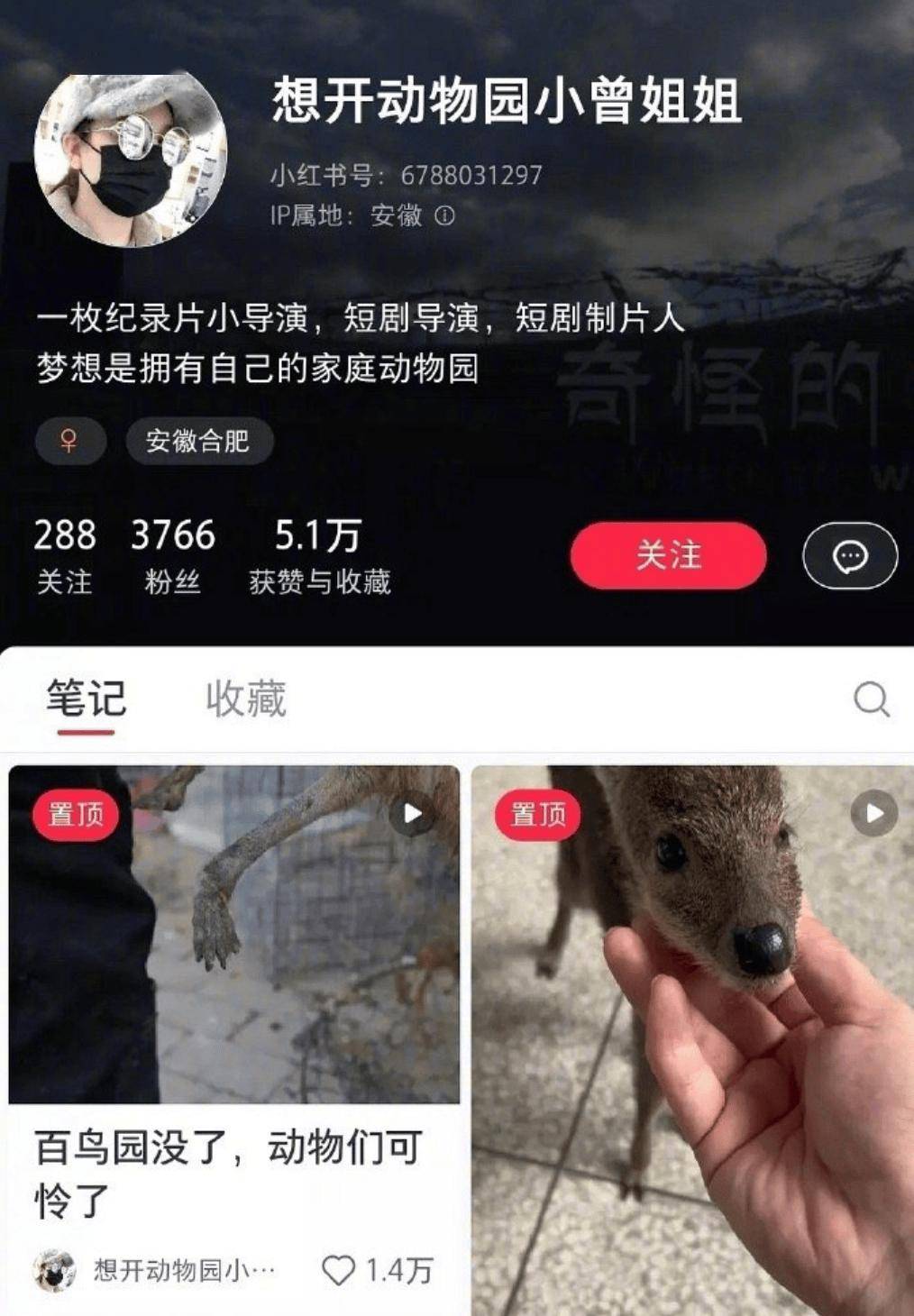The image size is (914, 1316).
Task: Tap the IP属地 info icon
Action: tap(444, 216)
